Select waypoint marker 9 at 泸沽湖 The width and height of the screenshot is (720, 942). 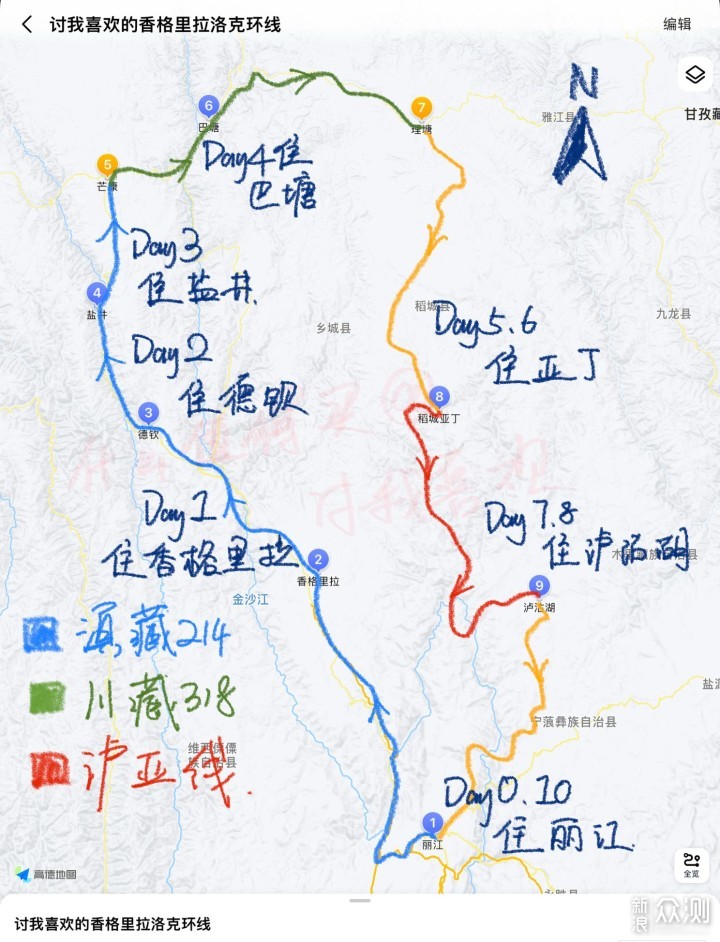540,587
